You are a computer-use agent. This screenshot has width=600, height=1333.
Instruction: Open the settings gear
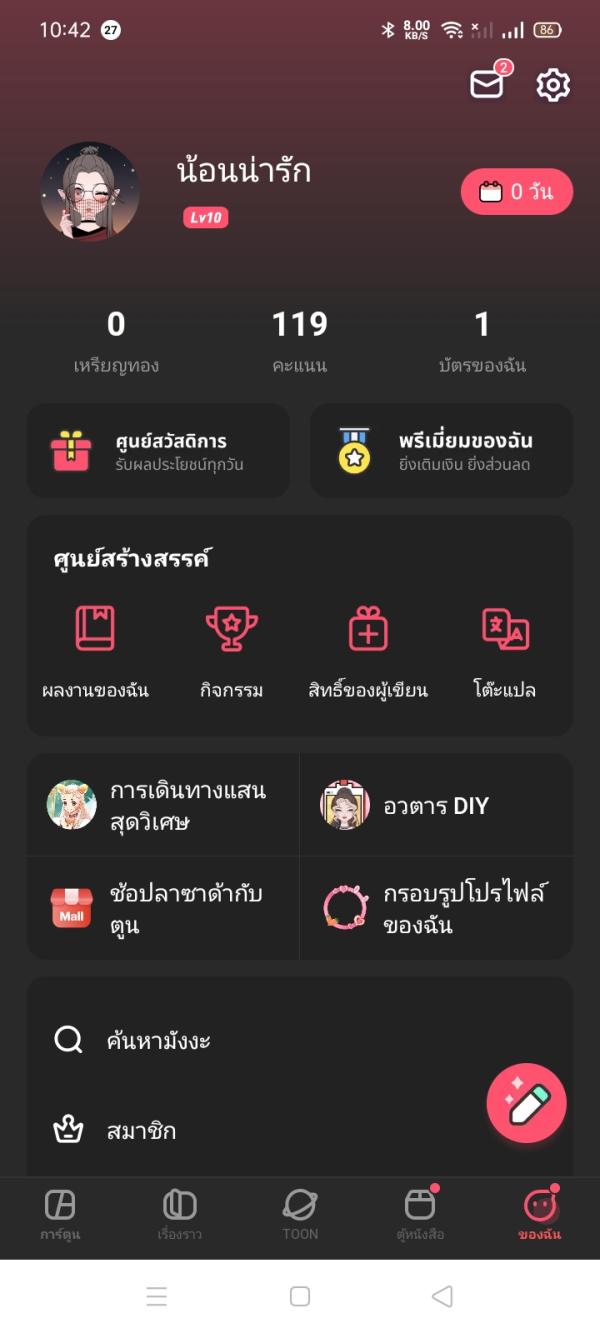[553, 85]
